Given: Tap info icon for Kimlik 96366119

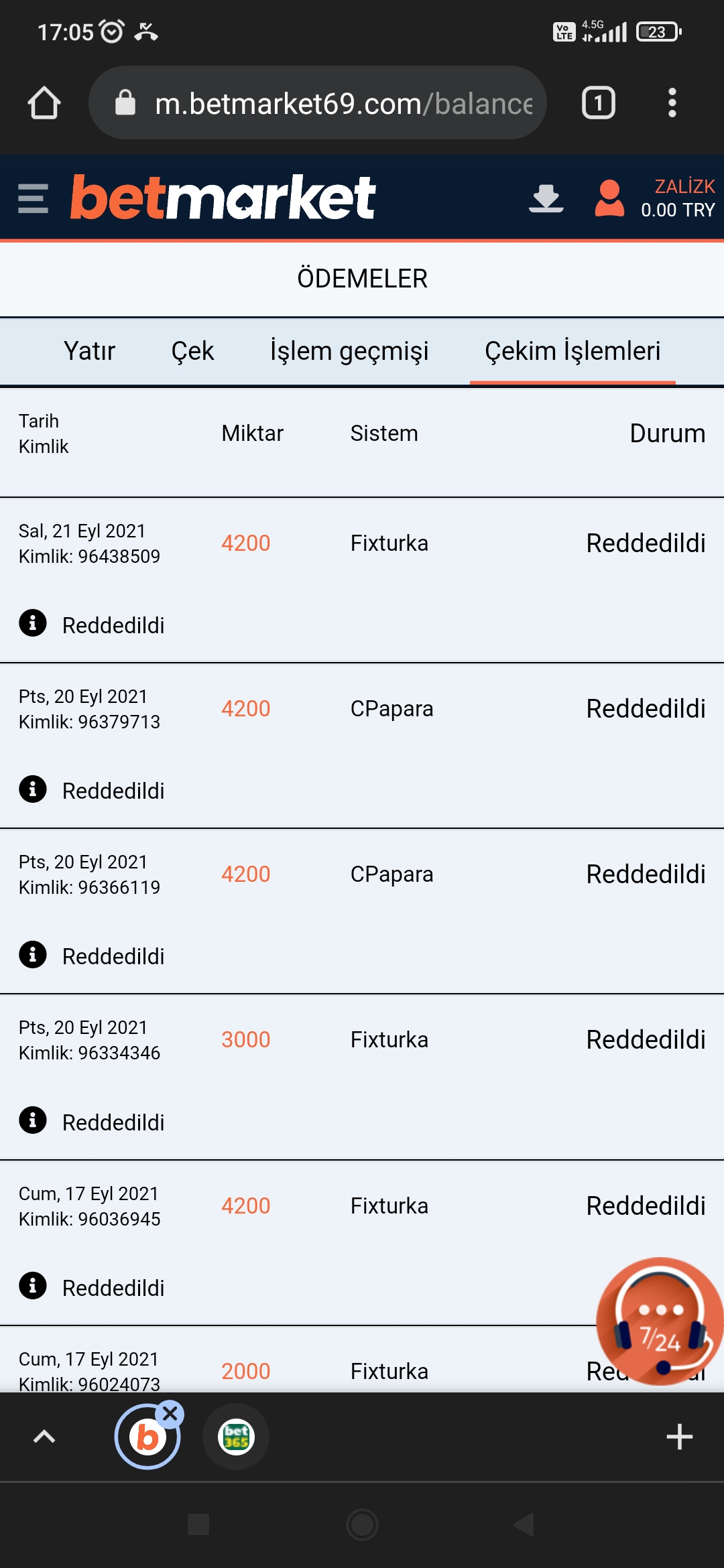Looking at the screenshot, I should [33, 954].
